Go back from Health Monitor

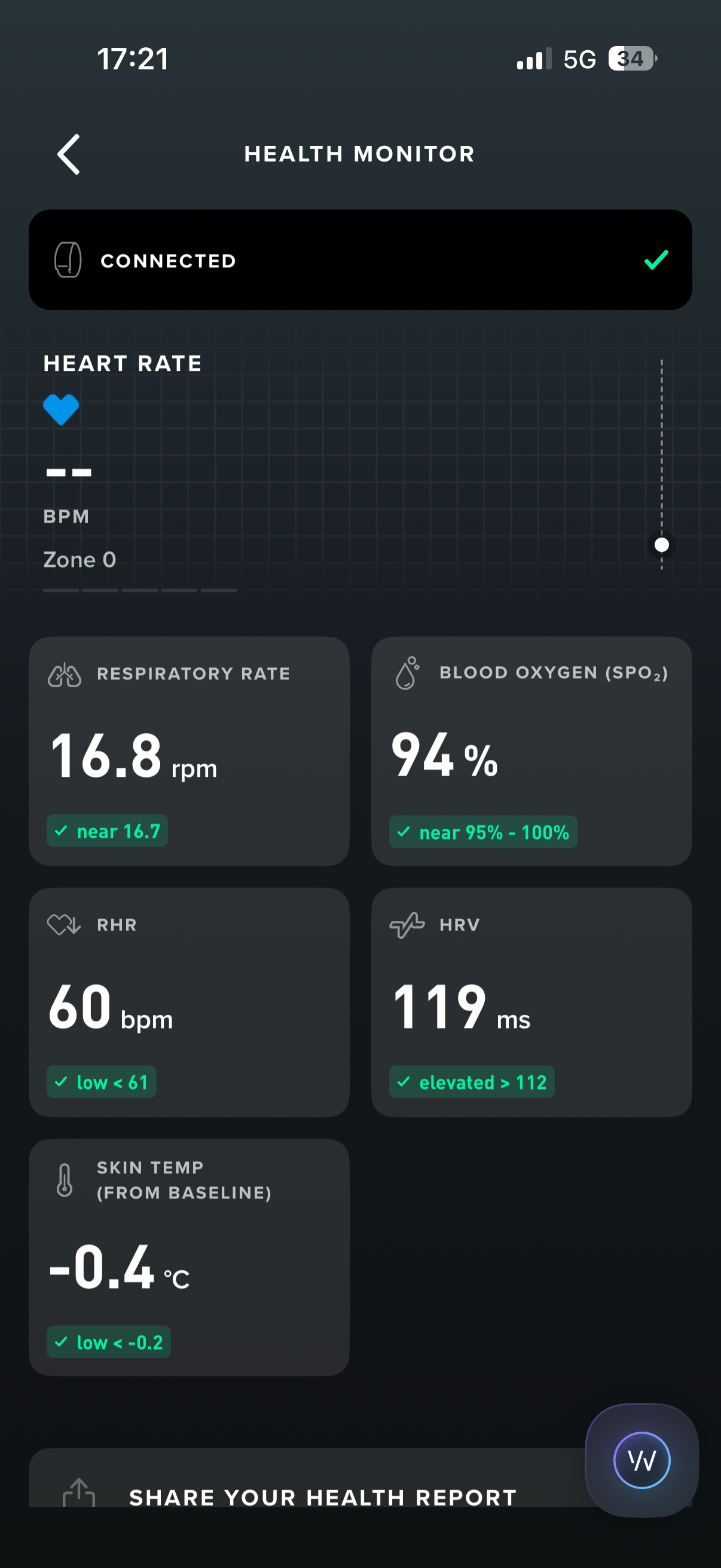[x=69, y=154]
